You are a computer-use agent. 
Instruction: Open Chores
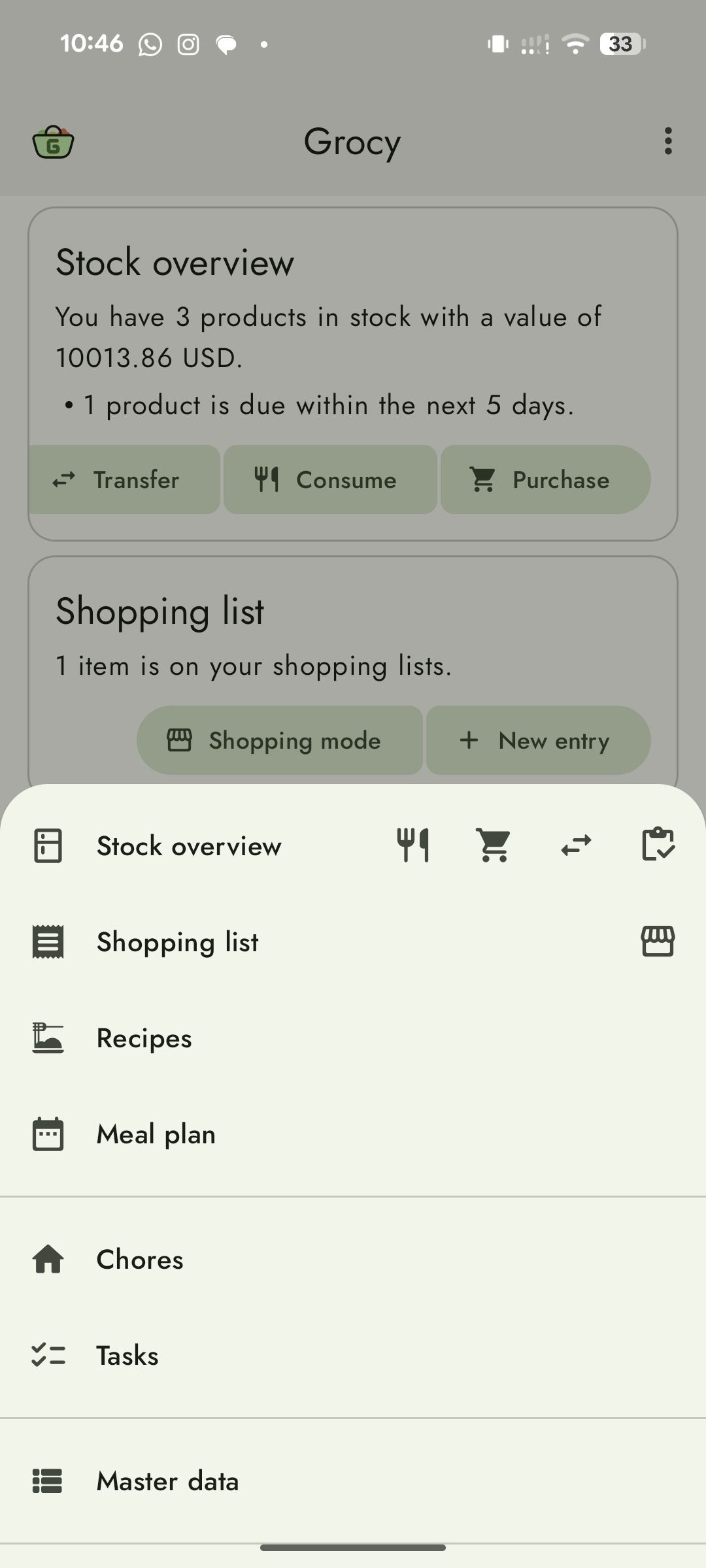(139, 1260)
